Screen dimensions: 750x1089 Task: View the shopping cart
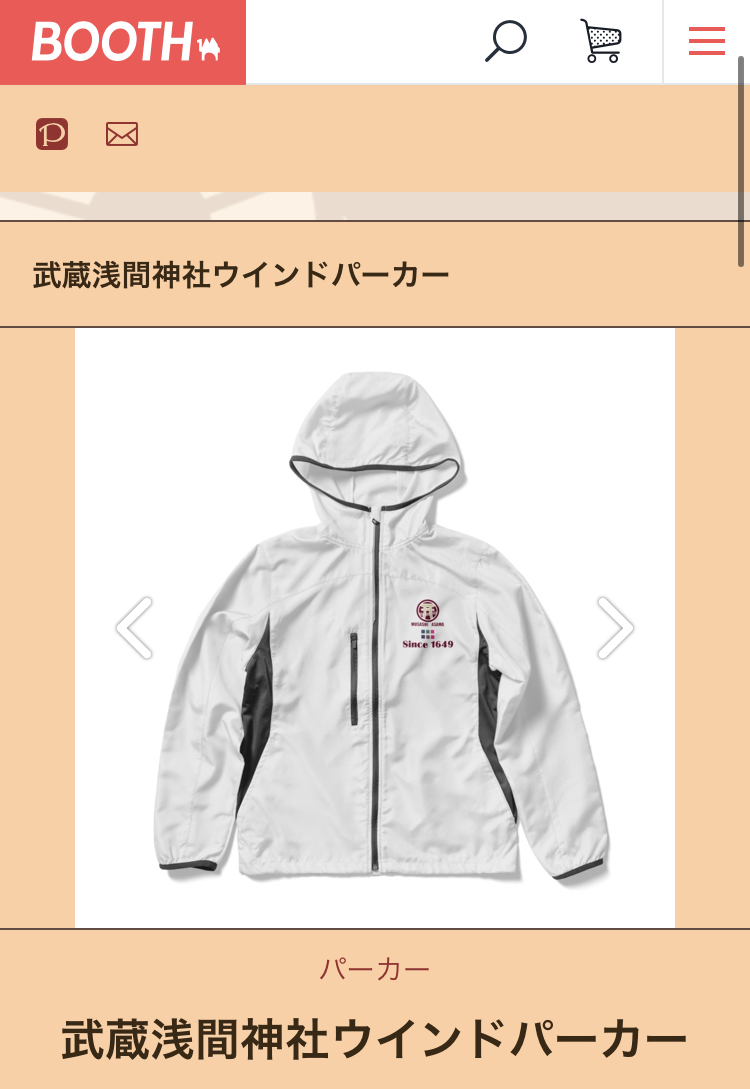pyautogui.click(x=601, y=42)
